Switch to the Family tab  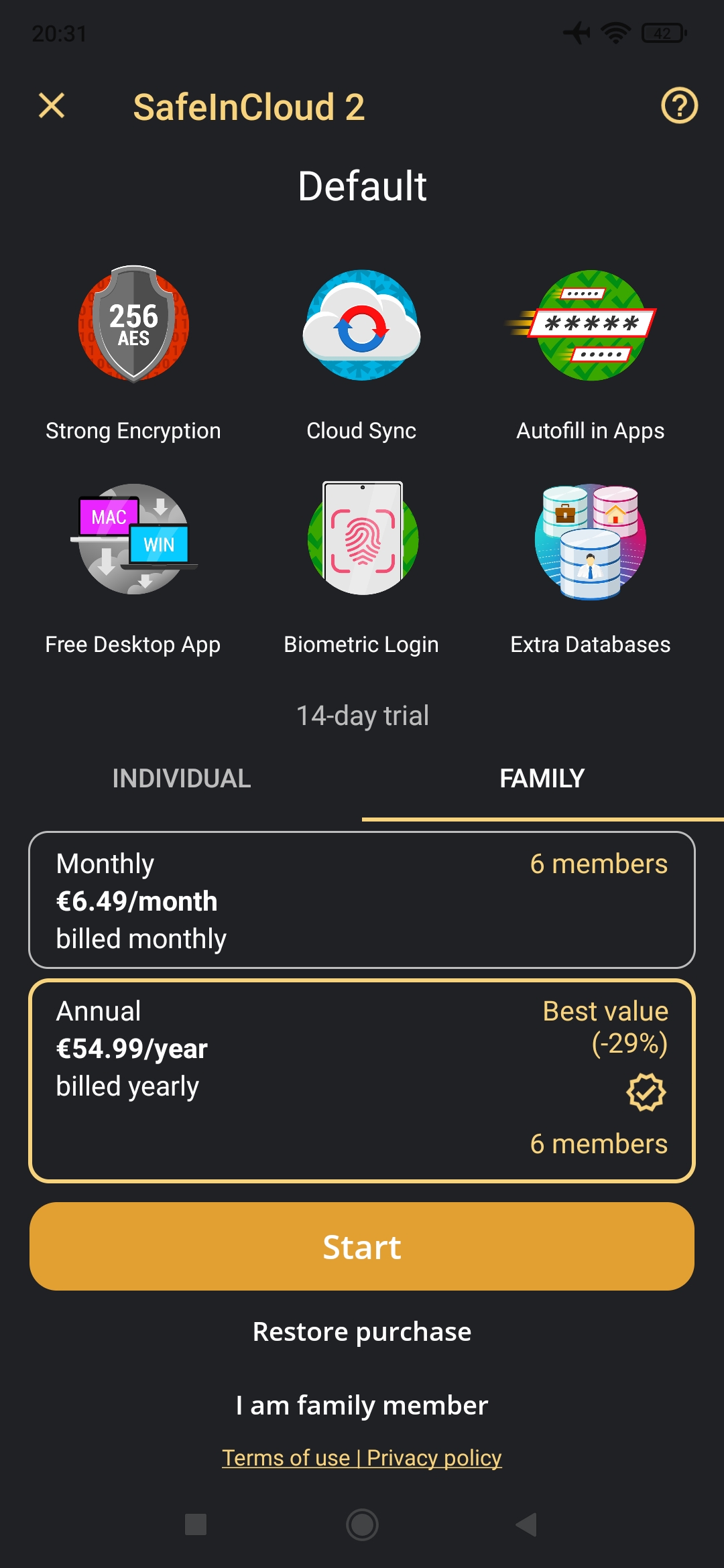coord(542,779)
